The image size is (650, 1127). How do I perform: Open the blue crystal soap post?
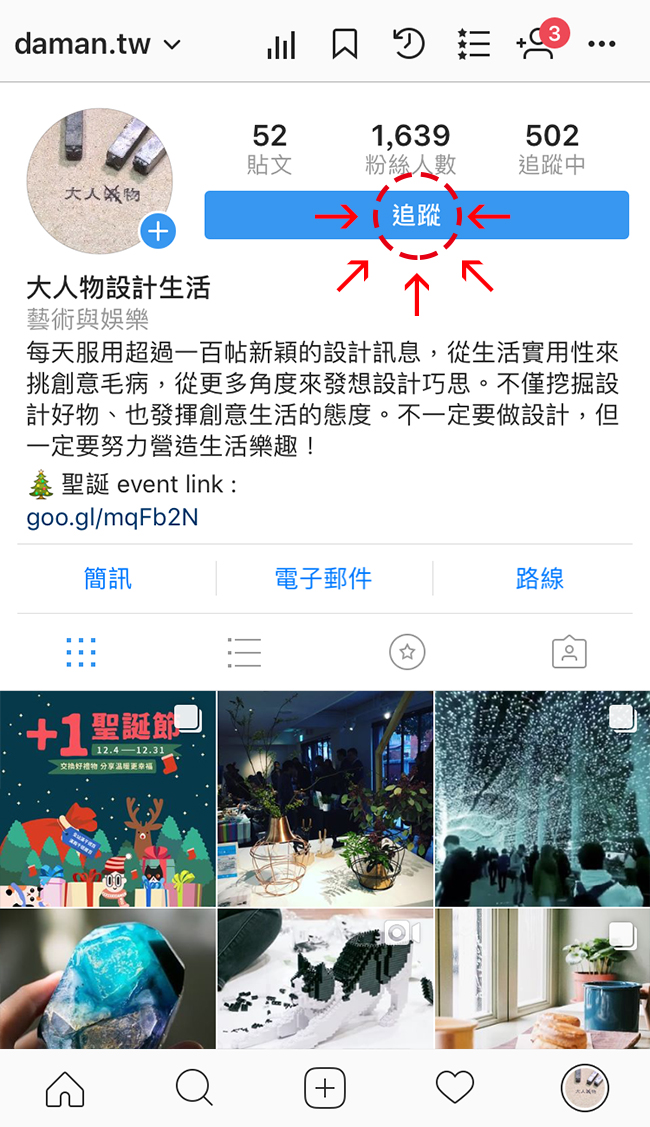pos(107,980)
